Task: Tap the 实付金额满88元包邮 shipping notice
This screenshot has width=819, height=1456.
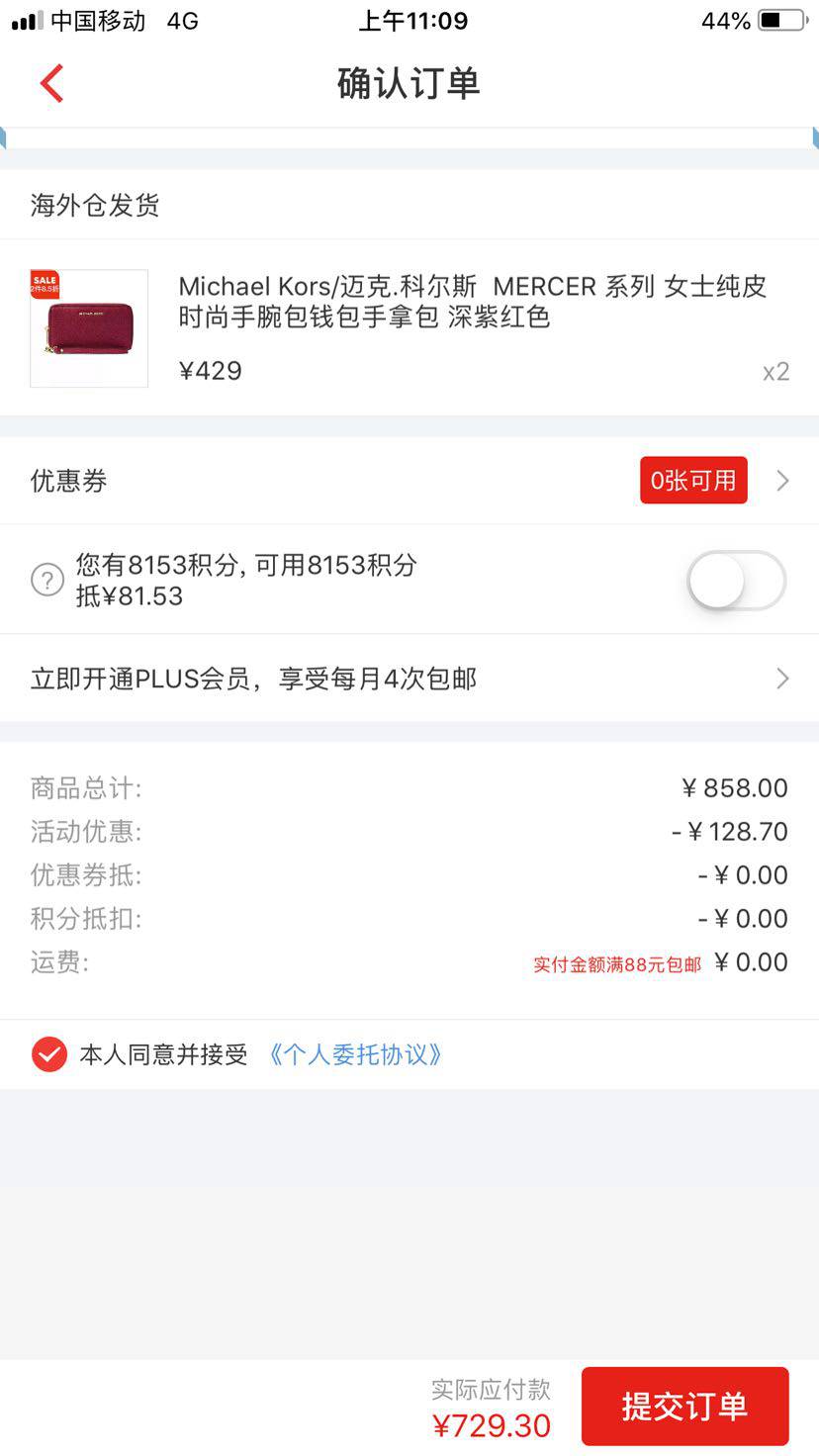Action: [614, 961]
